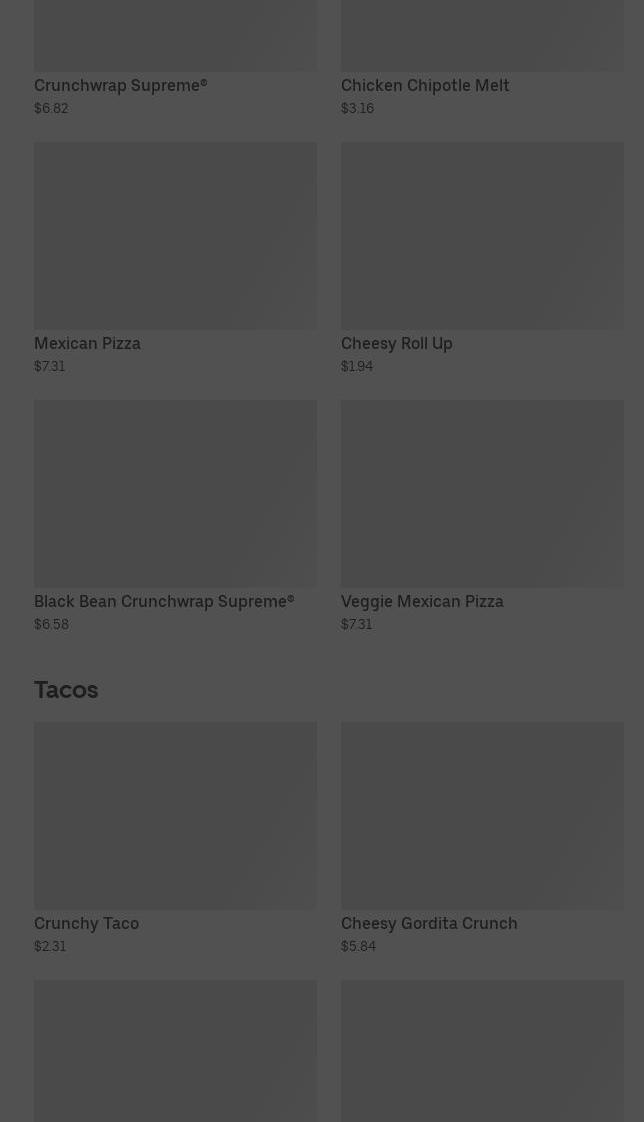Open the Mexican Pizza card
Viewport: 644px width, 1122px height.
click(x=175, y=258)
